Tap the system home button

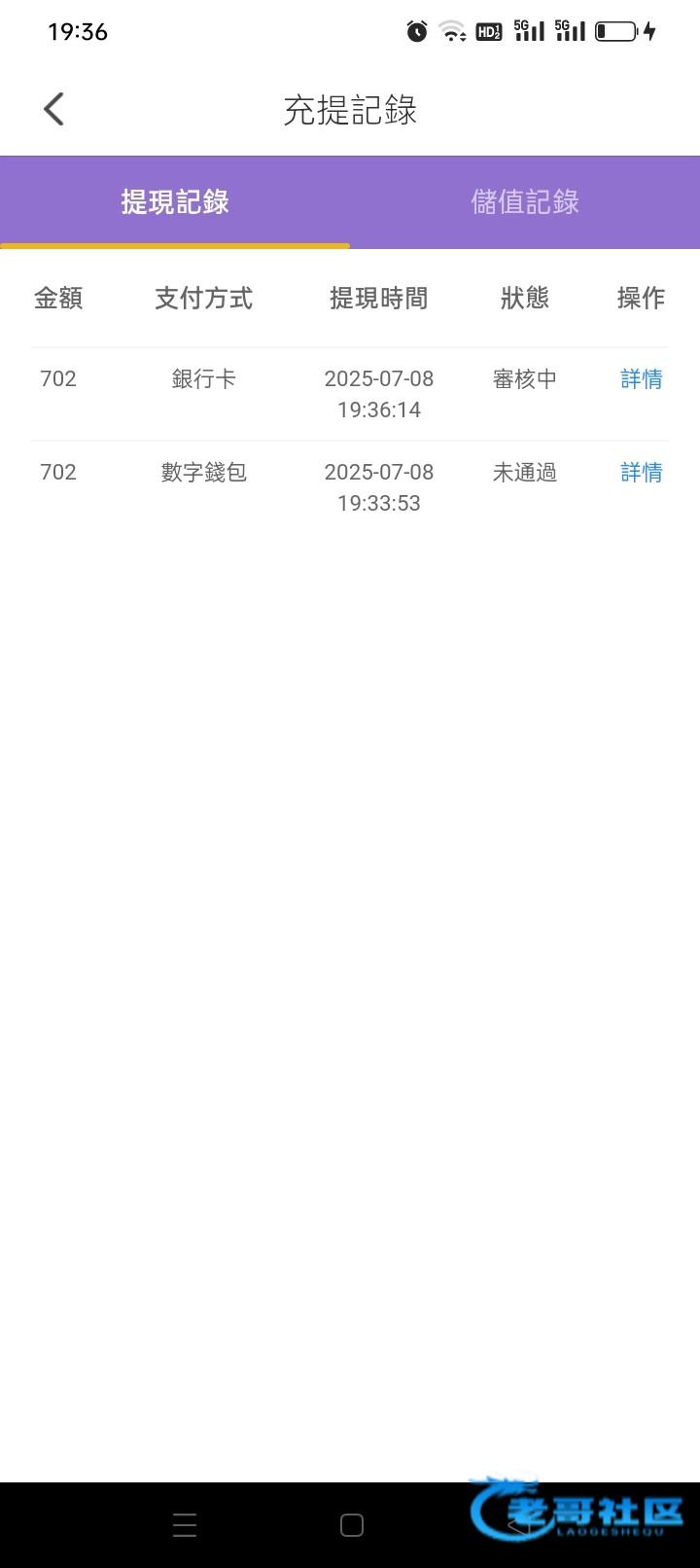pyautogui.click(x=352, y=1525)
